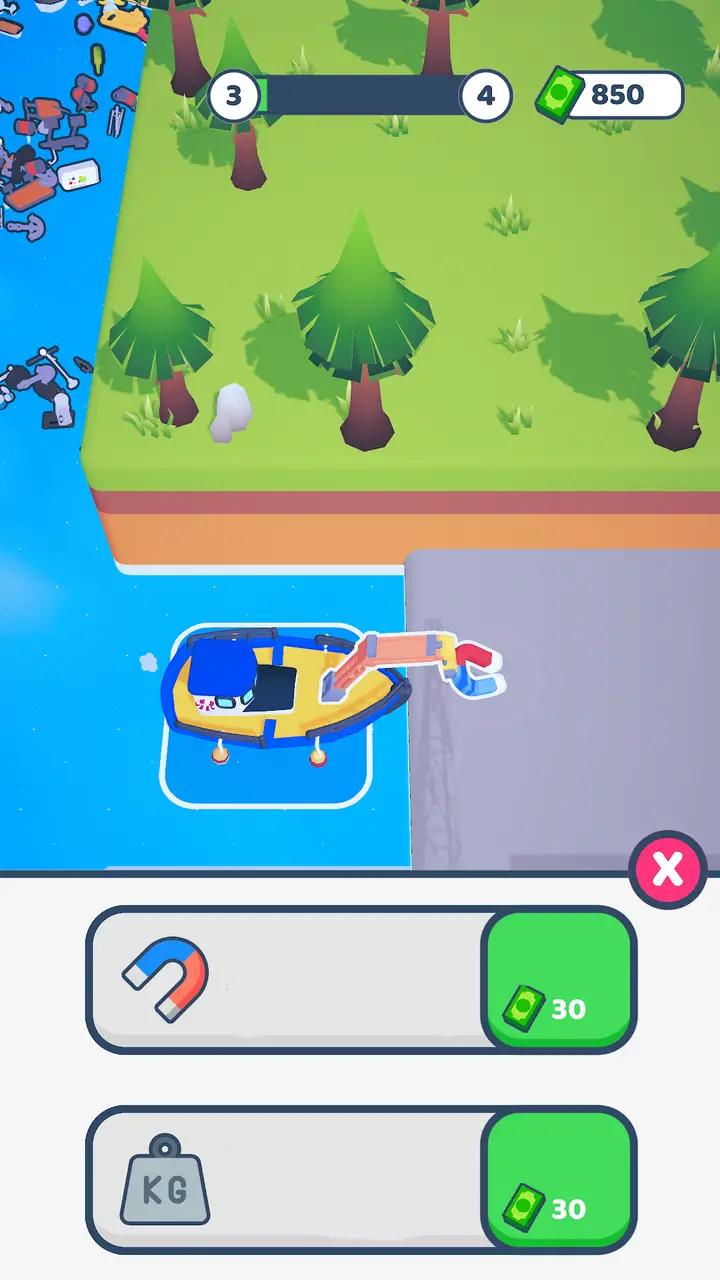Close the upgrade panel

(667, 870)
